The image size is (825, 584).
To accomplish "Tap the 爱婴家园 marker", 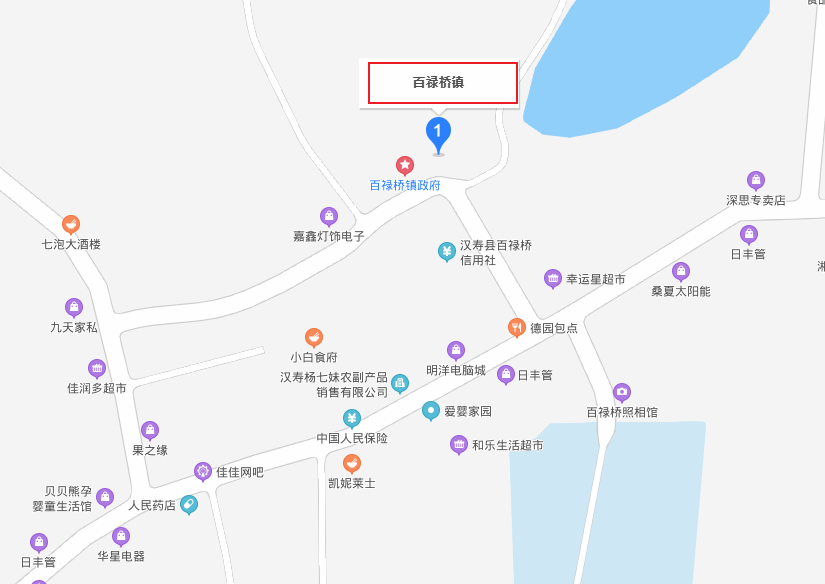I will pyautogui.click(x=431, y=410).
